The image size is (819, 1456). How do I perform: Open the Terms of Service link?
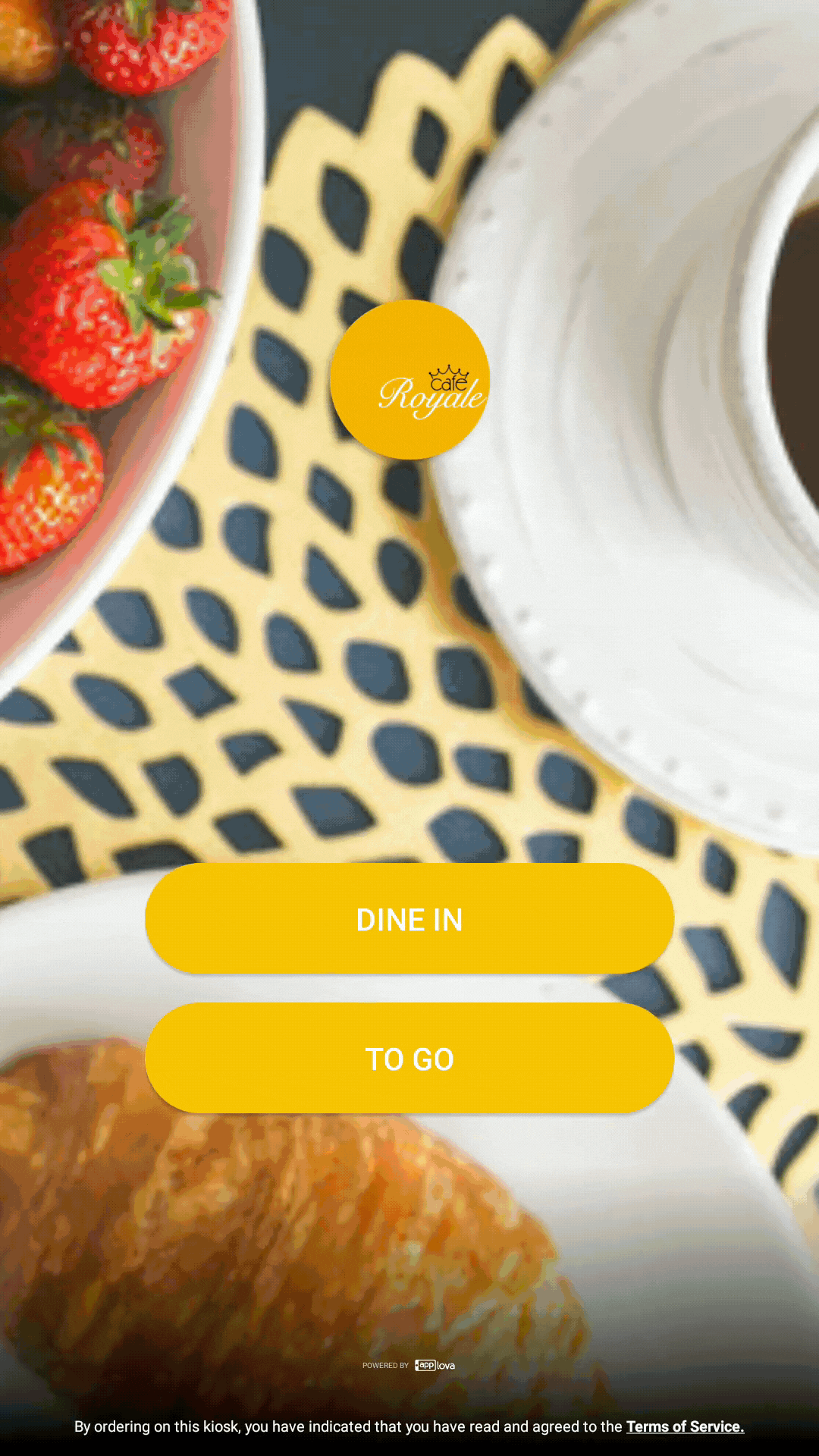(x=685, y=1426)
